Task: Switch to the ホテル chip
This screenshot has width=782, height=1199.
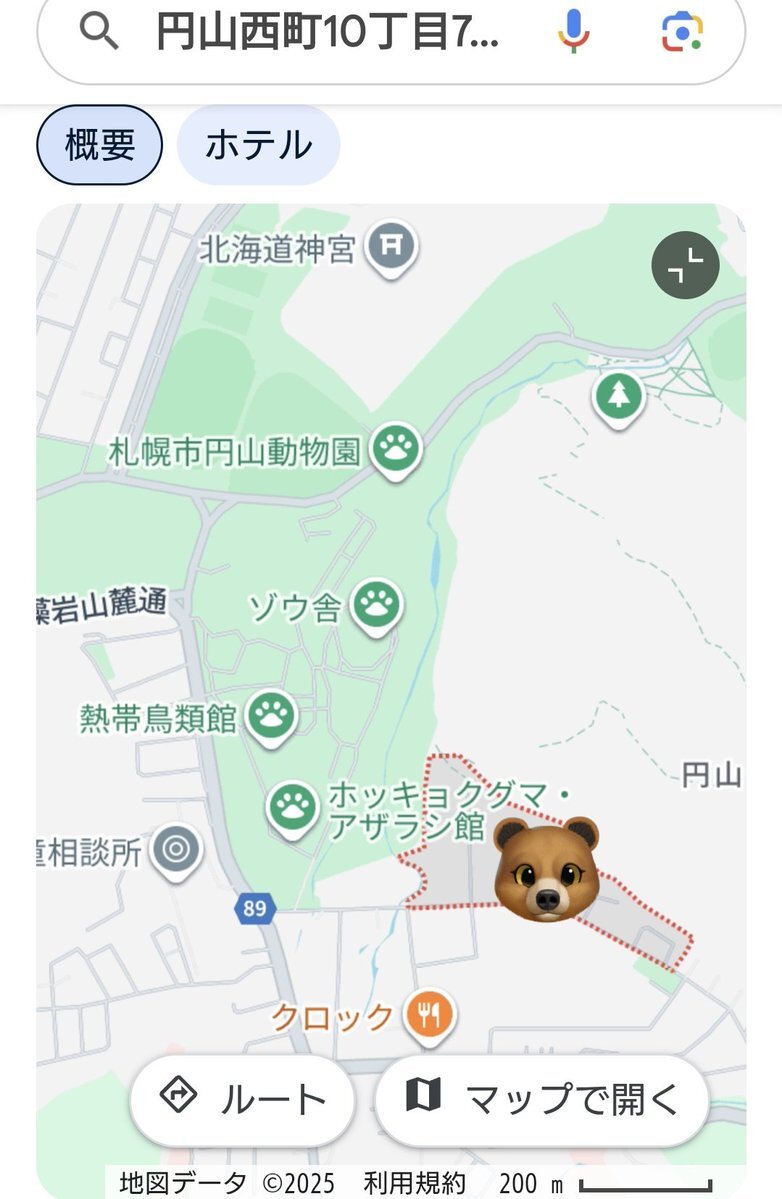Action: click(x=258, y=146)
